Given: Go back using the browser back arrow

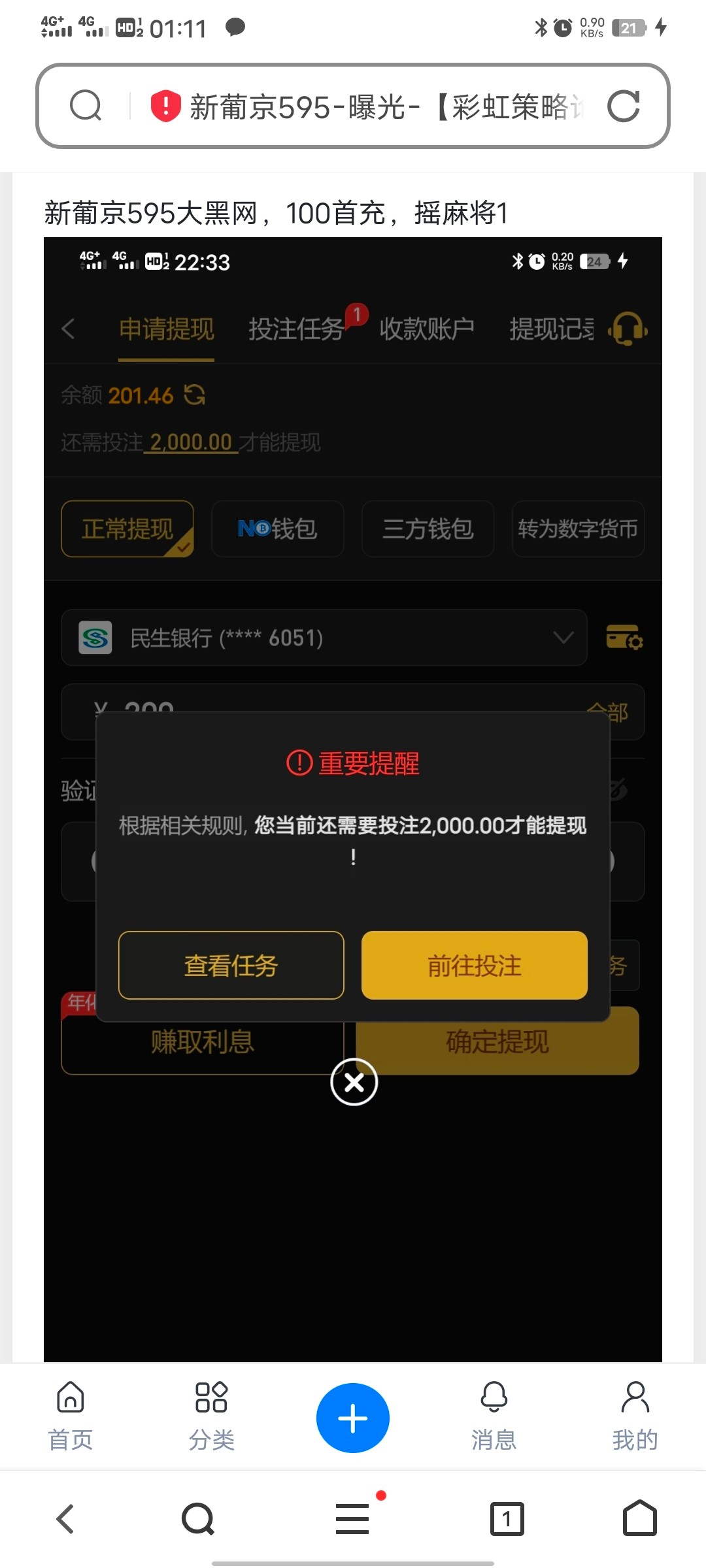Looking at the screenshot, I should coord(65,1518).
